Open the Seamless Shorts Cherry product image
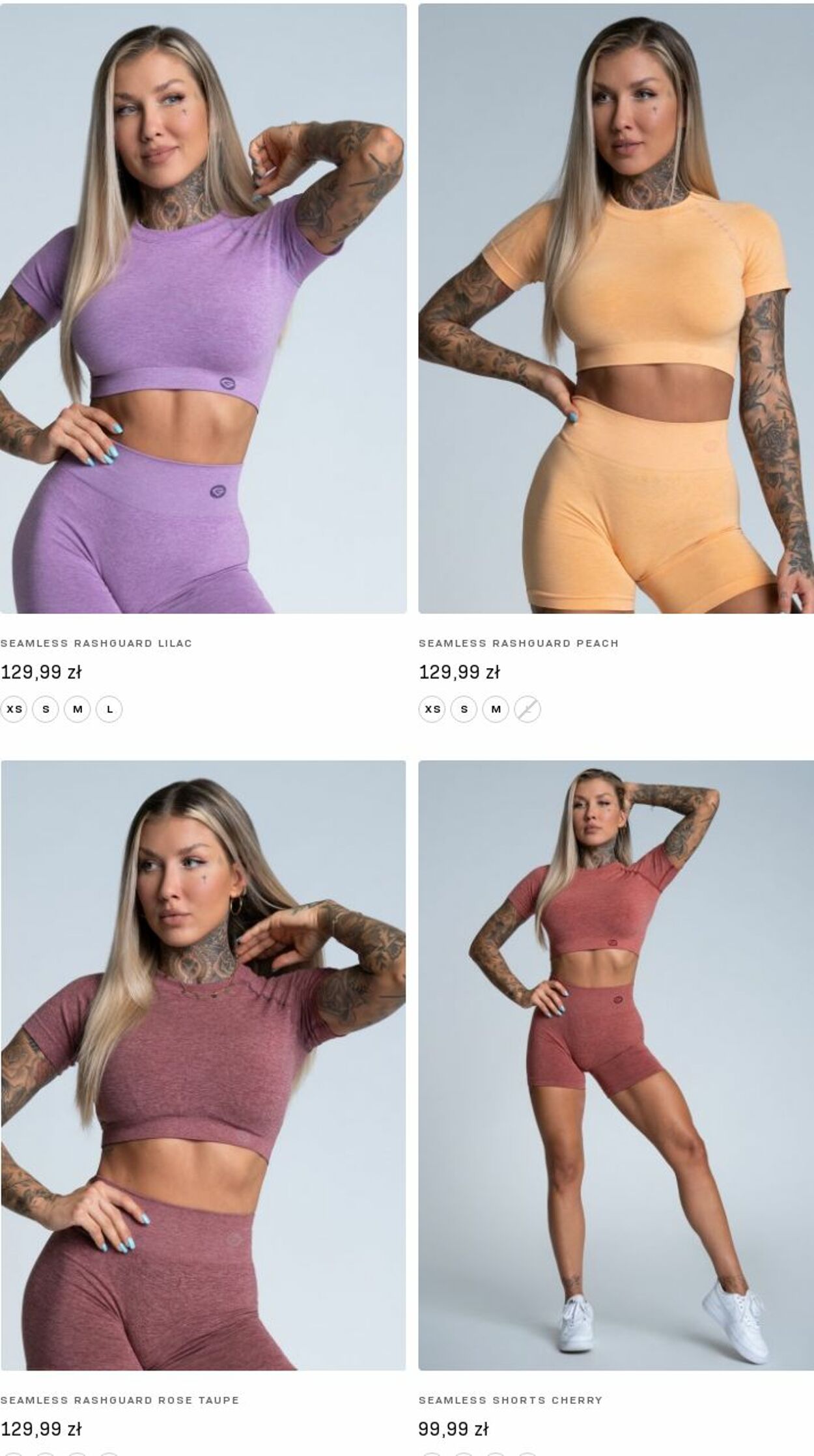This screenshot has height=1456, width=814. (x=615, y=1067)
